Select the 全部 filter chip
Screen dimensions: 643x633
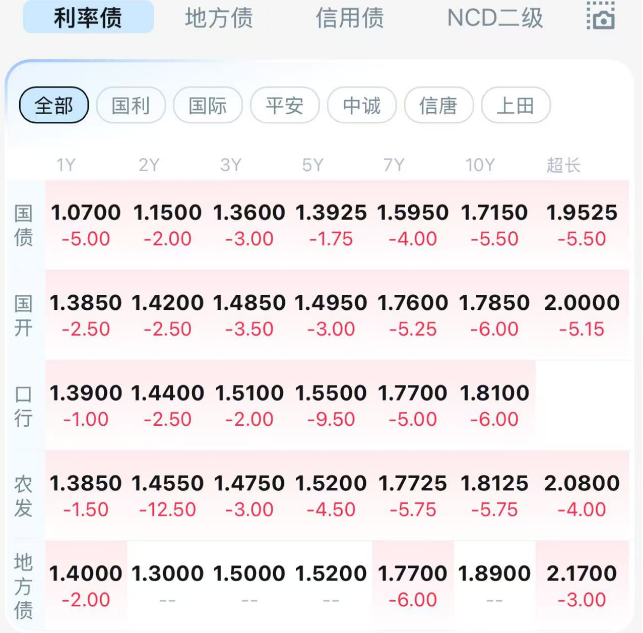(54, 106)
